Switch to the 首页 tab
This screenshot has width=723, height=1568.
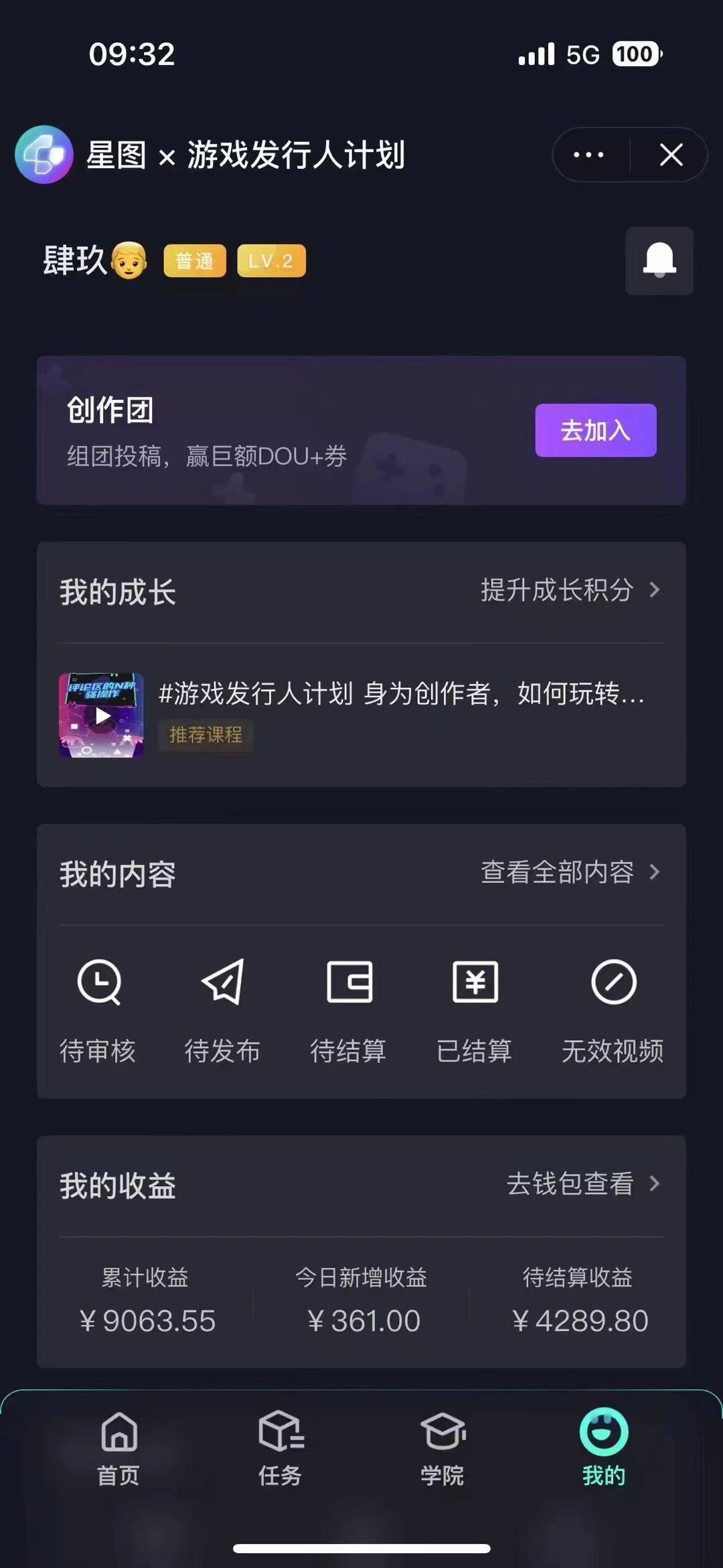pyautogui.click(x=118, y=1448)
